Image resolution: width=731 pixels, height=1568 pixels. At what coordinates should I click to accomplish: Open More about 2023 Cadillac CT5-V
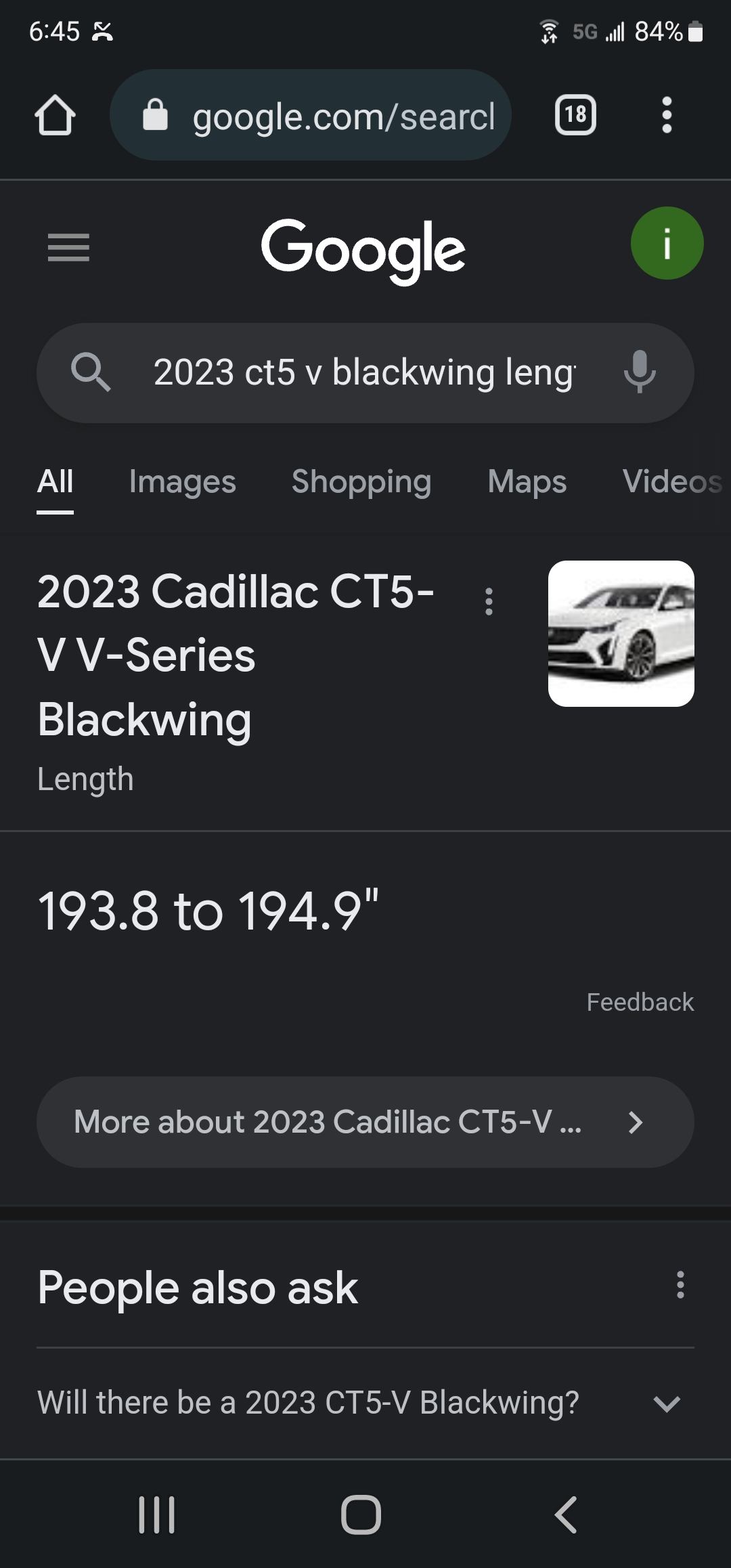365,1122
